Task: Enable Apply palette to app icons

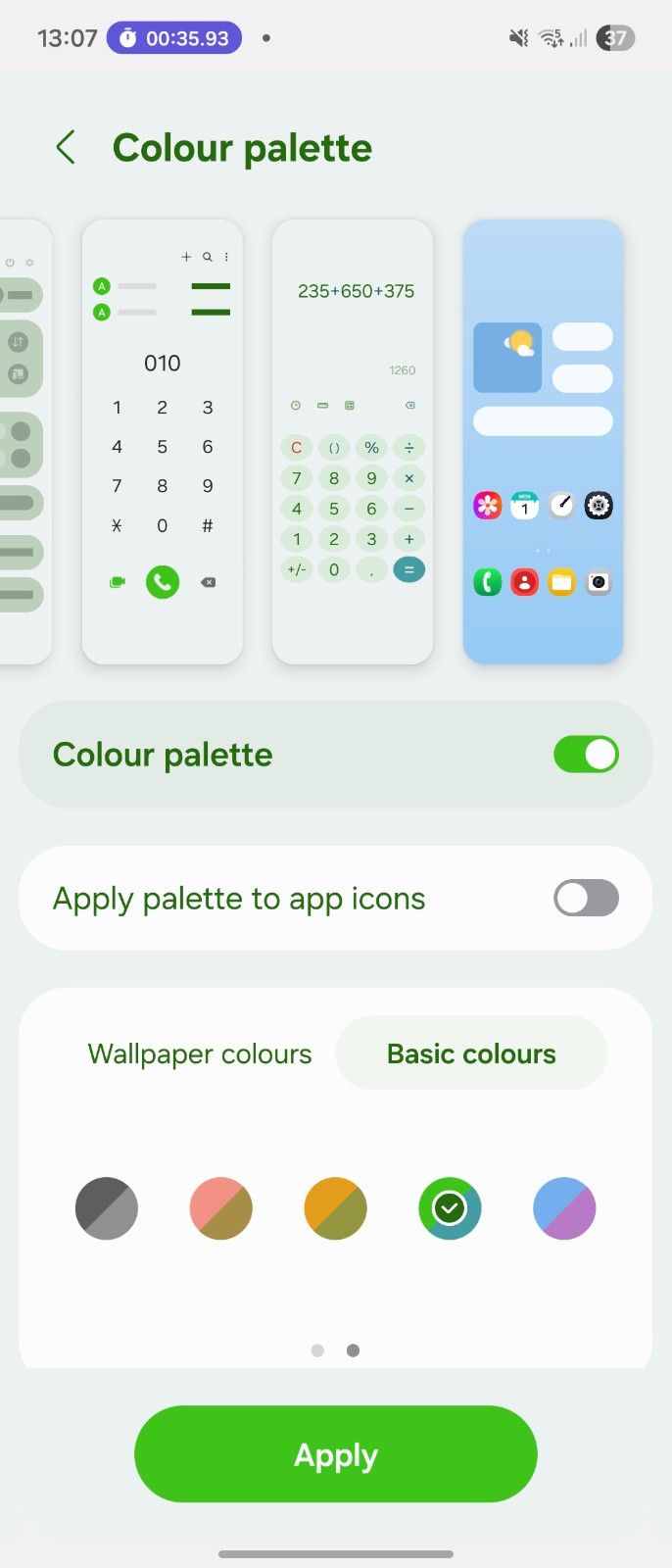Action: (x=586, y=898)
